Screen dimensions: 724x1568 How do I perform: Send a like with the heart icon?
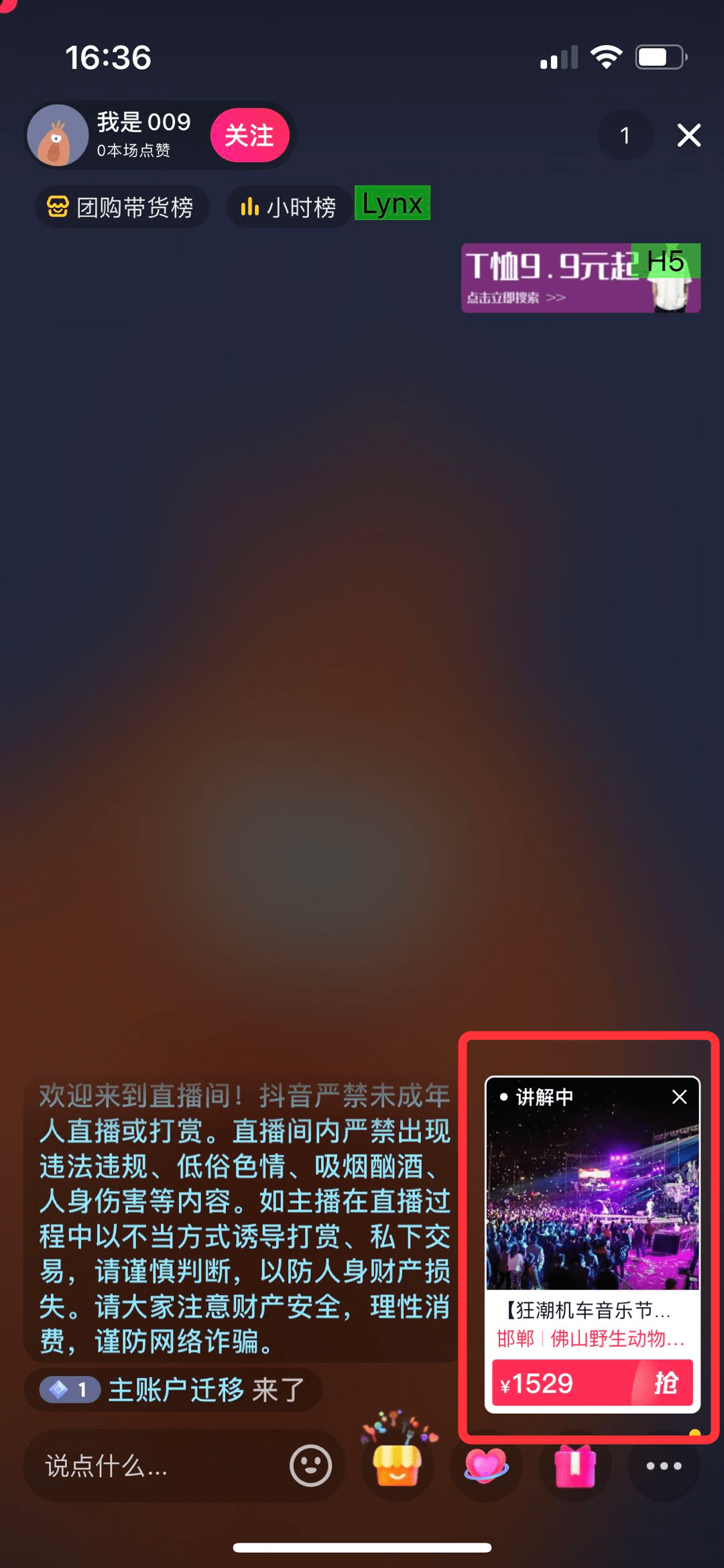click(x=486, y=1465)
